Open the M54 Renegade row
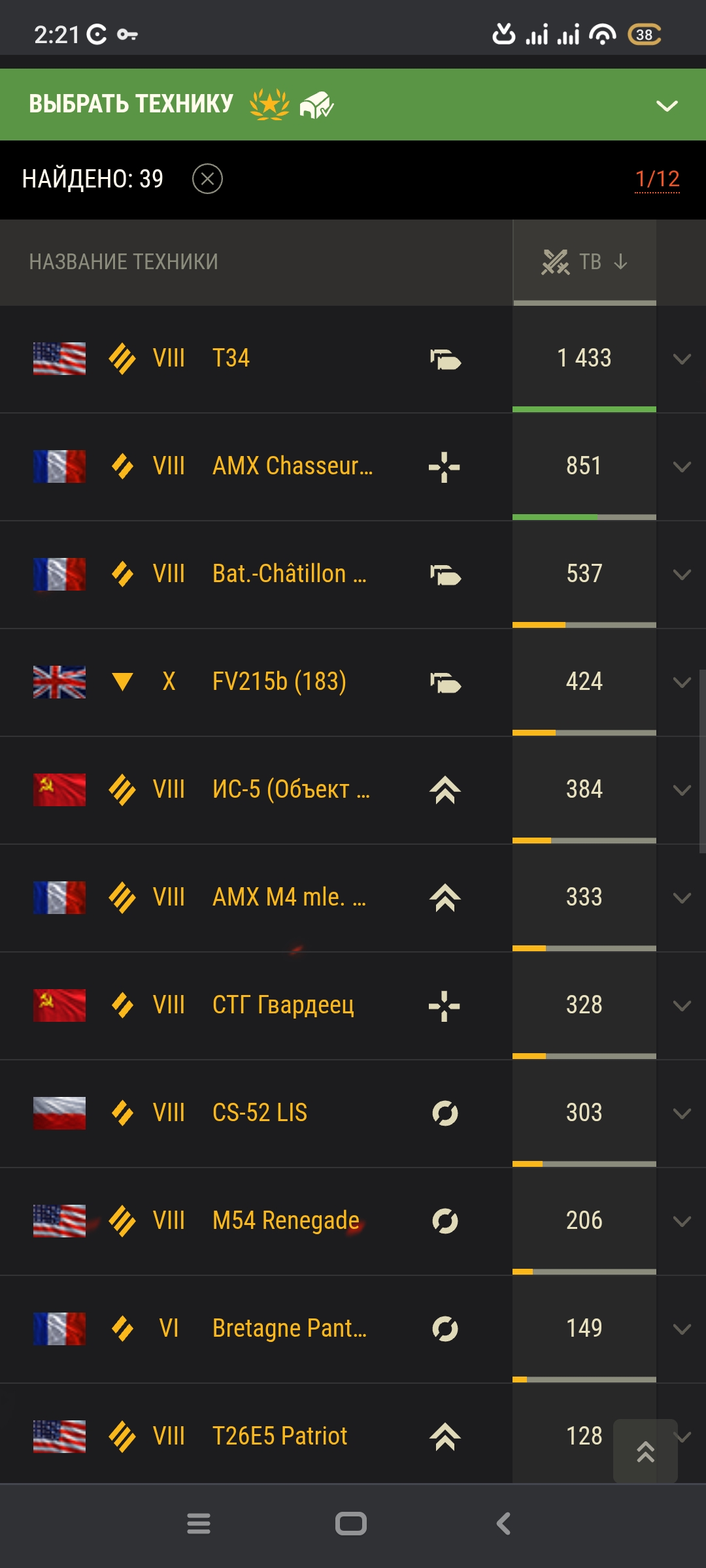 (x=353, y=1221)
